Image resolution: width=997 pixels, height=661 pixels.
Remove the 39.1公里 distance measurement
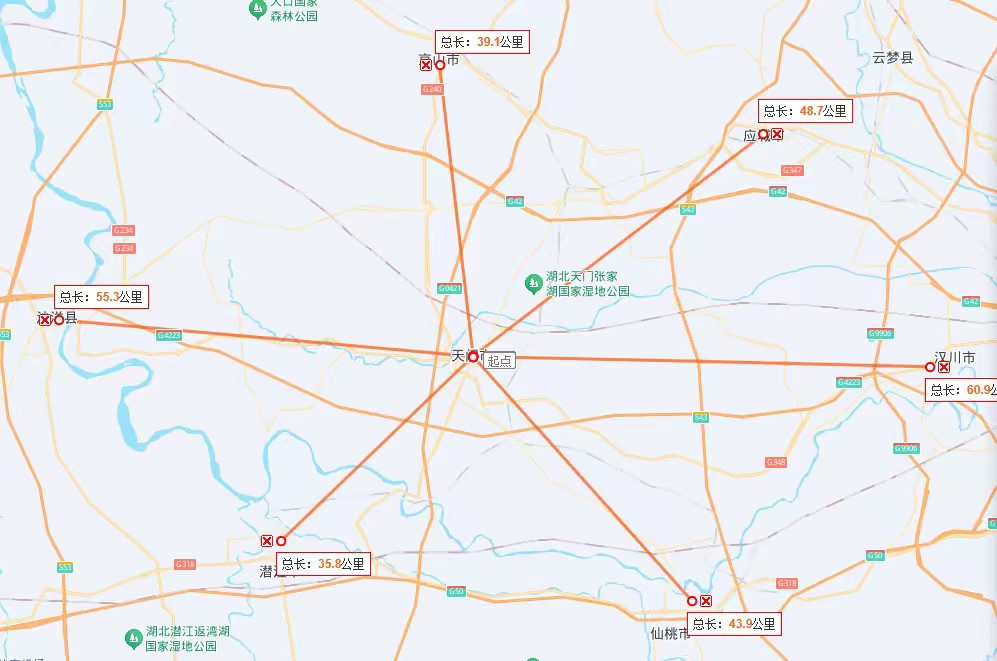click(425, 65)
